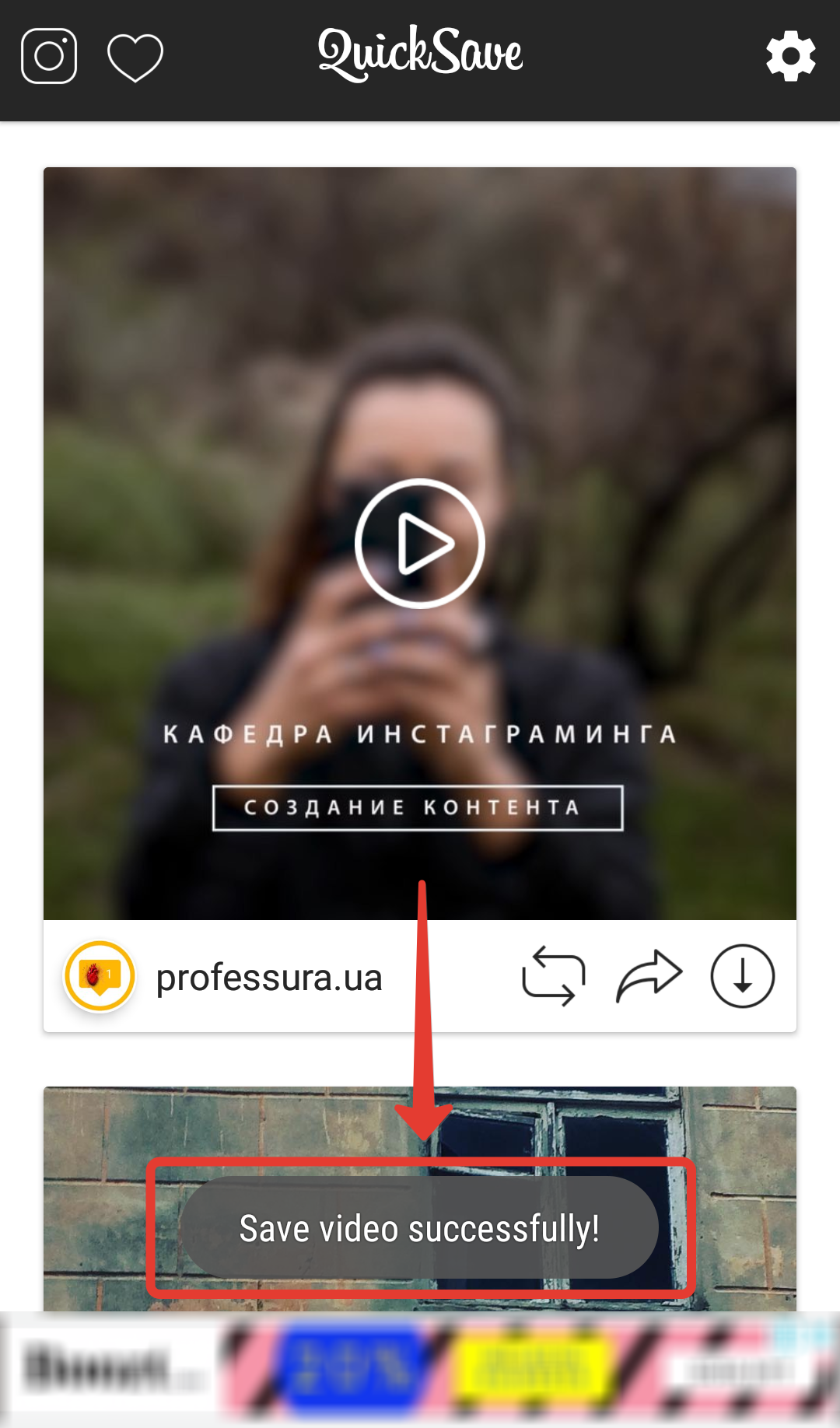Screen dimensions: 840x1428
Task: Share the professura.ua post
Action: 649,976
